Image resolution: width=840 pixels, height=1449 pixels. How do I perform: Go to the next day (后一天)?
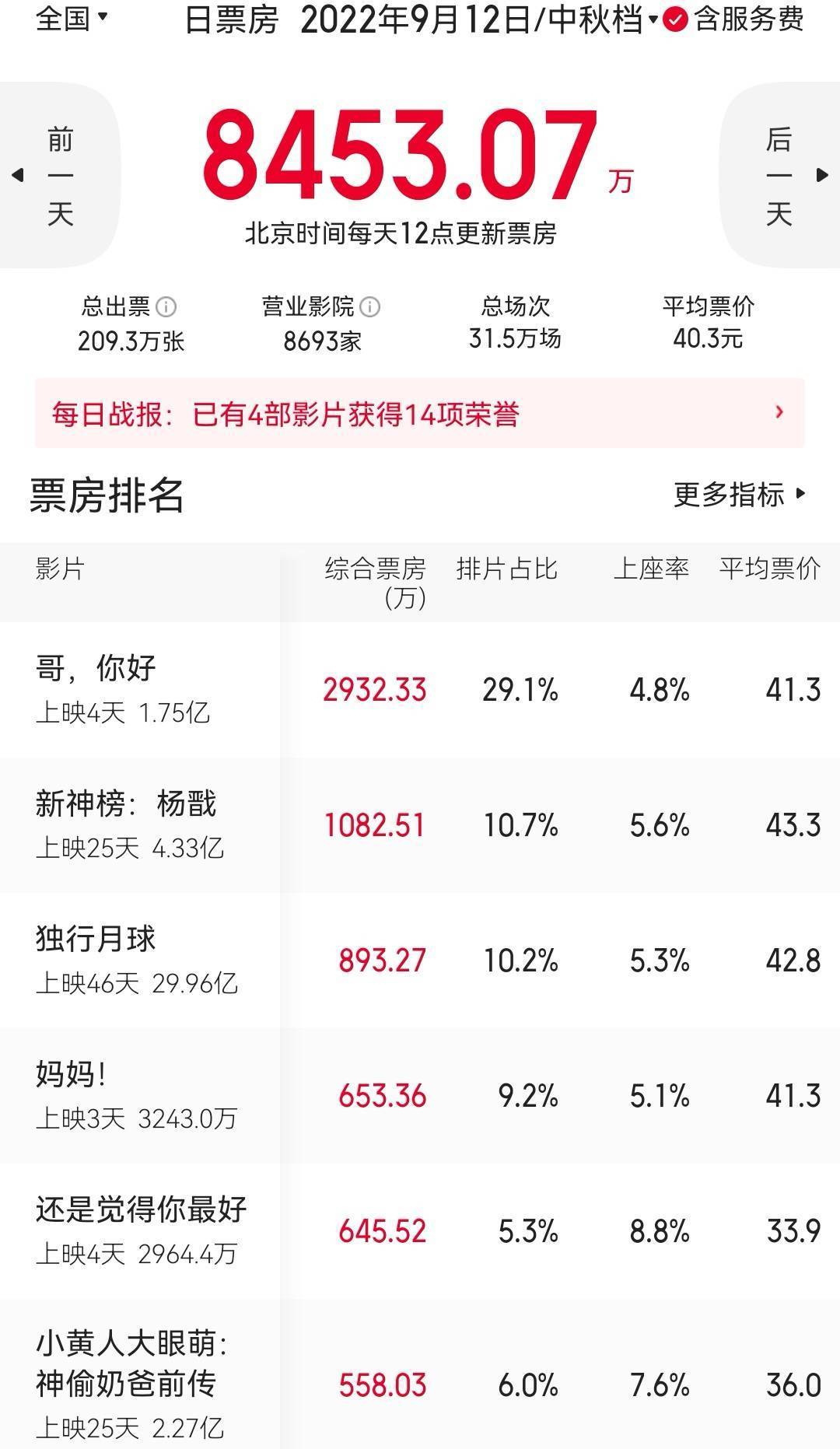[x=779, y=176]
